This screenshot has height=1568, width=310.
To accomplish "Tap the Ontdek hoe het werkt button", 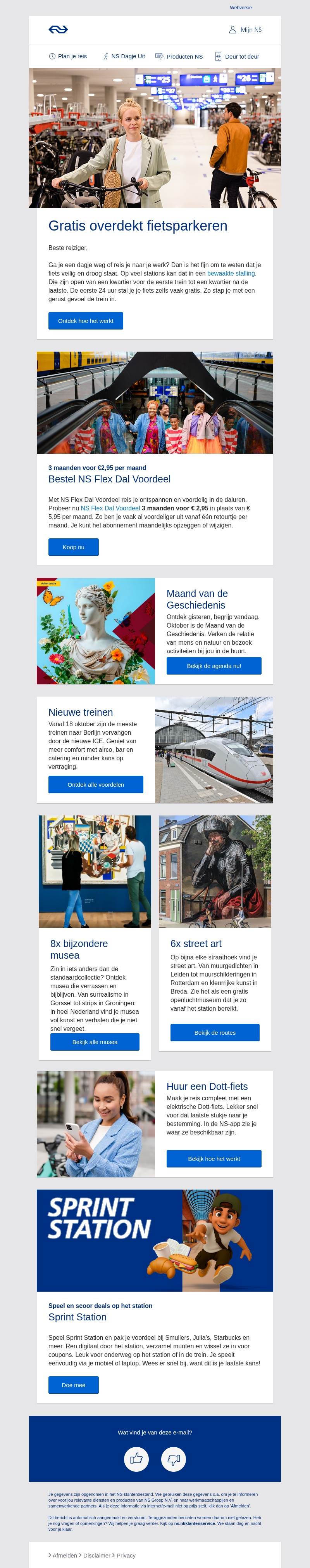I will pos(86,321).
